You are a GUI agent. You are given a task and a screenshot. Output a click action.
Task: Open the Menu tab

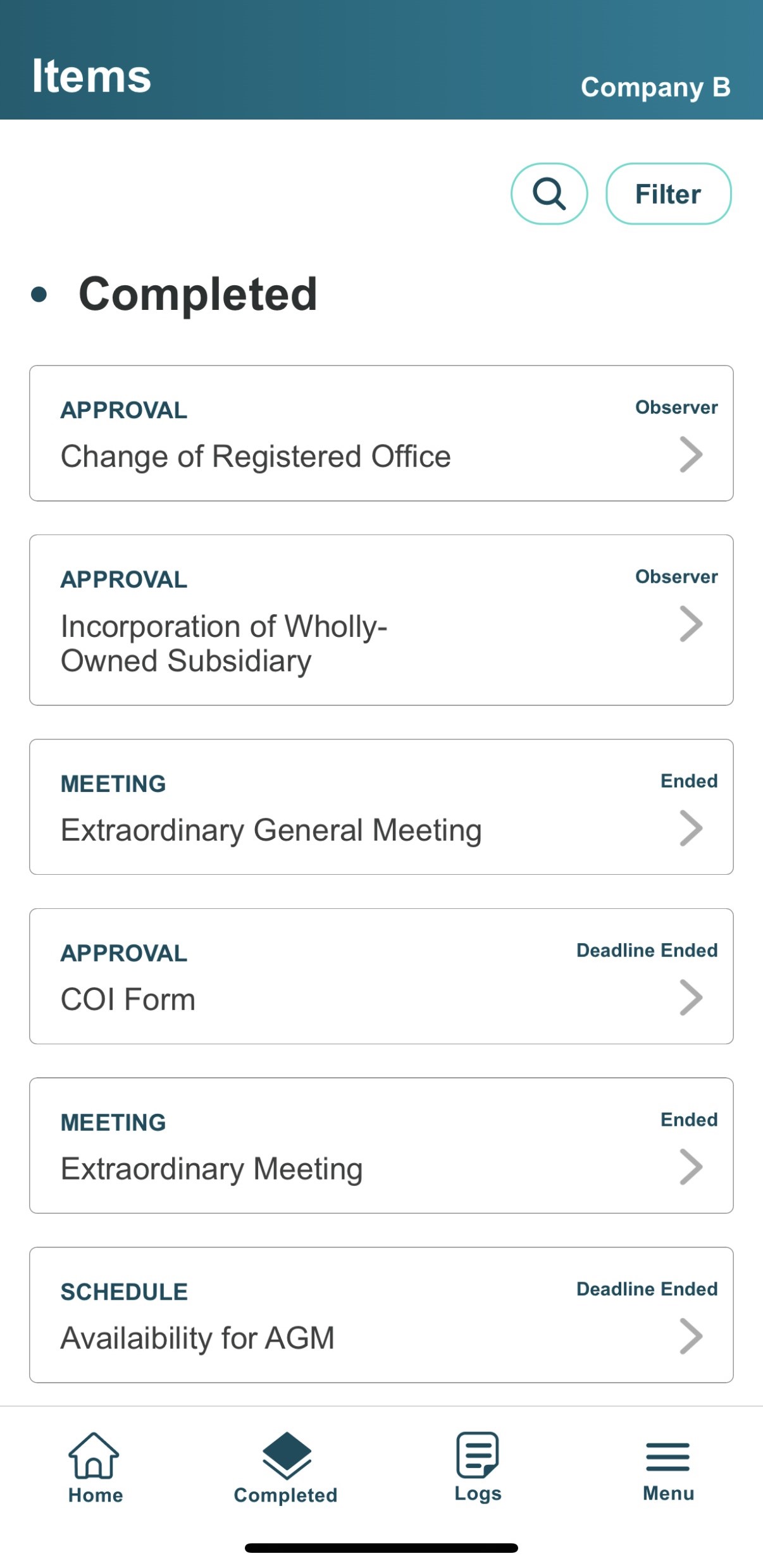(x=668, y=1467)
